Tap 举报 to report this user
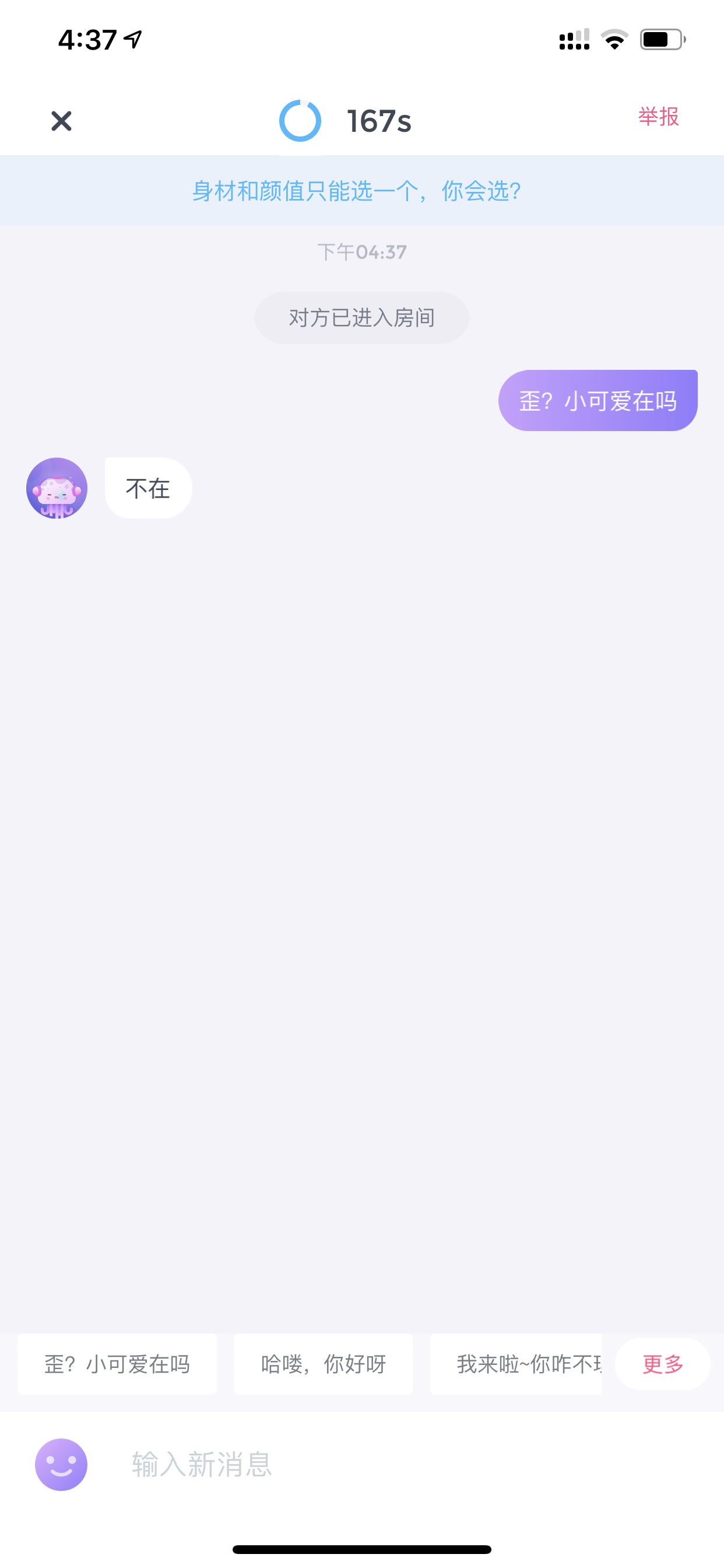724x1568 pixels. coord(658,116)
